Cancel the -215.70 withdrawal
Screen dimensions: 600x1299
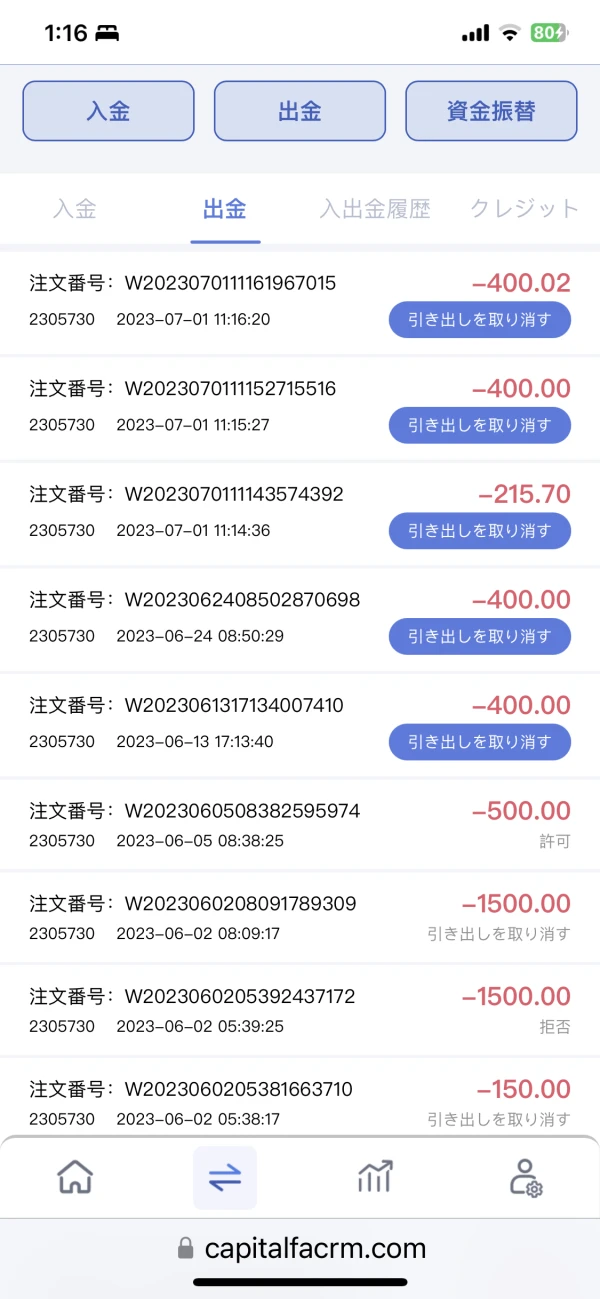(479, 531)
